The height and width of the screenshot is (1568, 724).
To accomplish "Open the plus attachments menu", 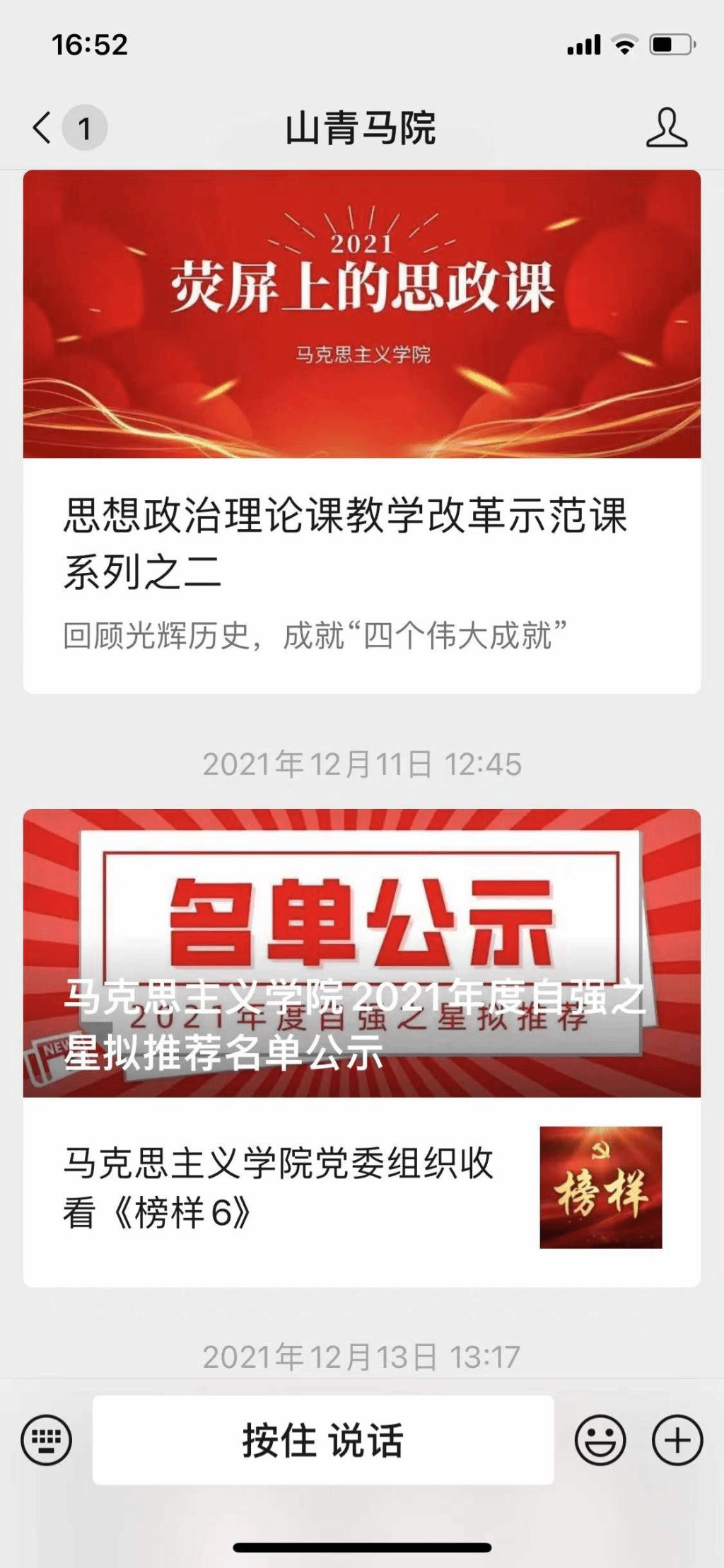I will [x=677, y=1439].
